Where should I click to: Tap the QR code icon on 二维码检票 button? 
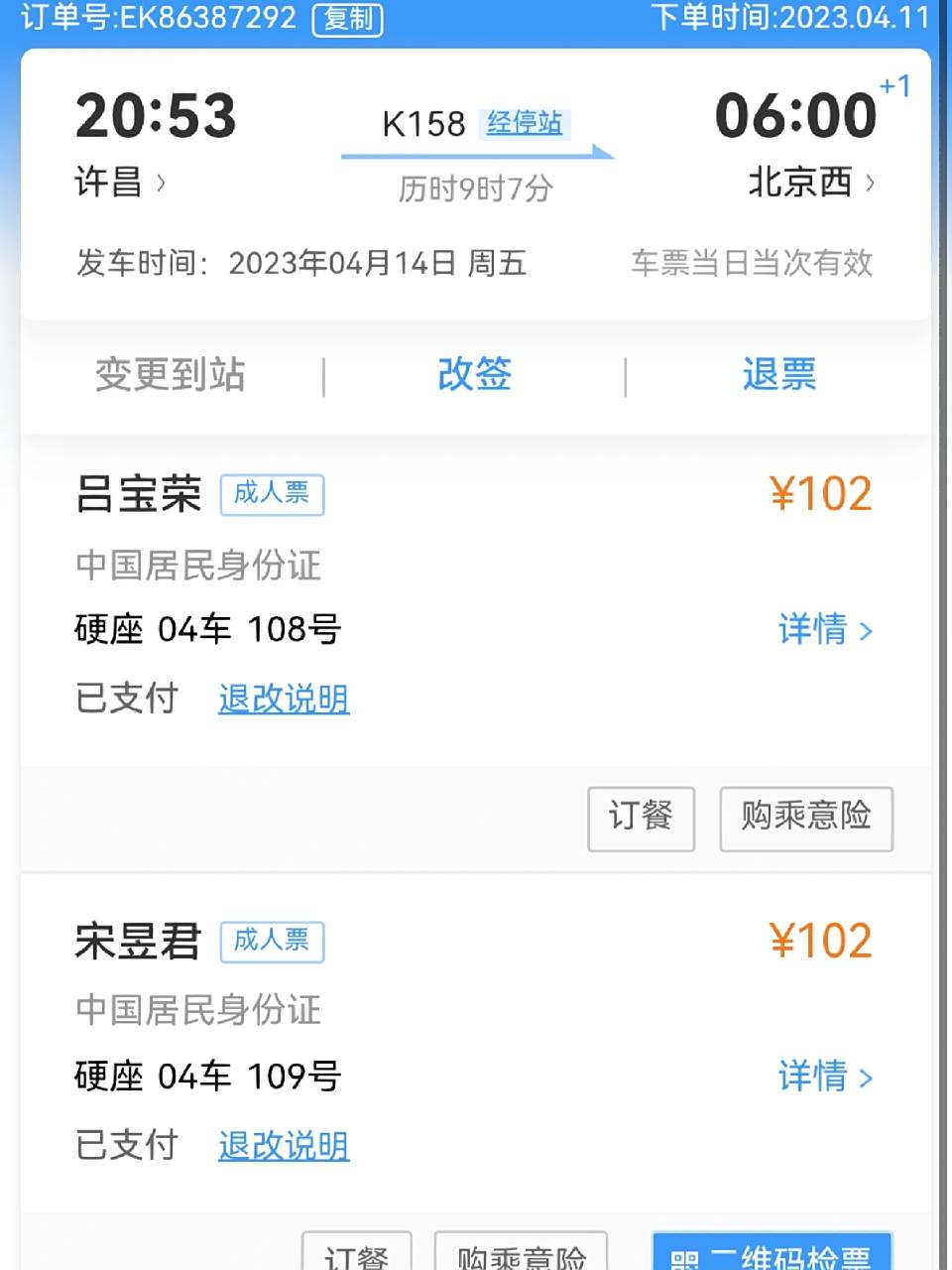coord(683,1258)
